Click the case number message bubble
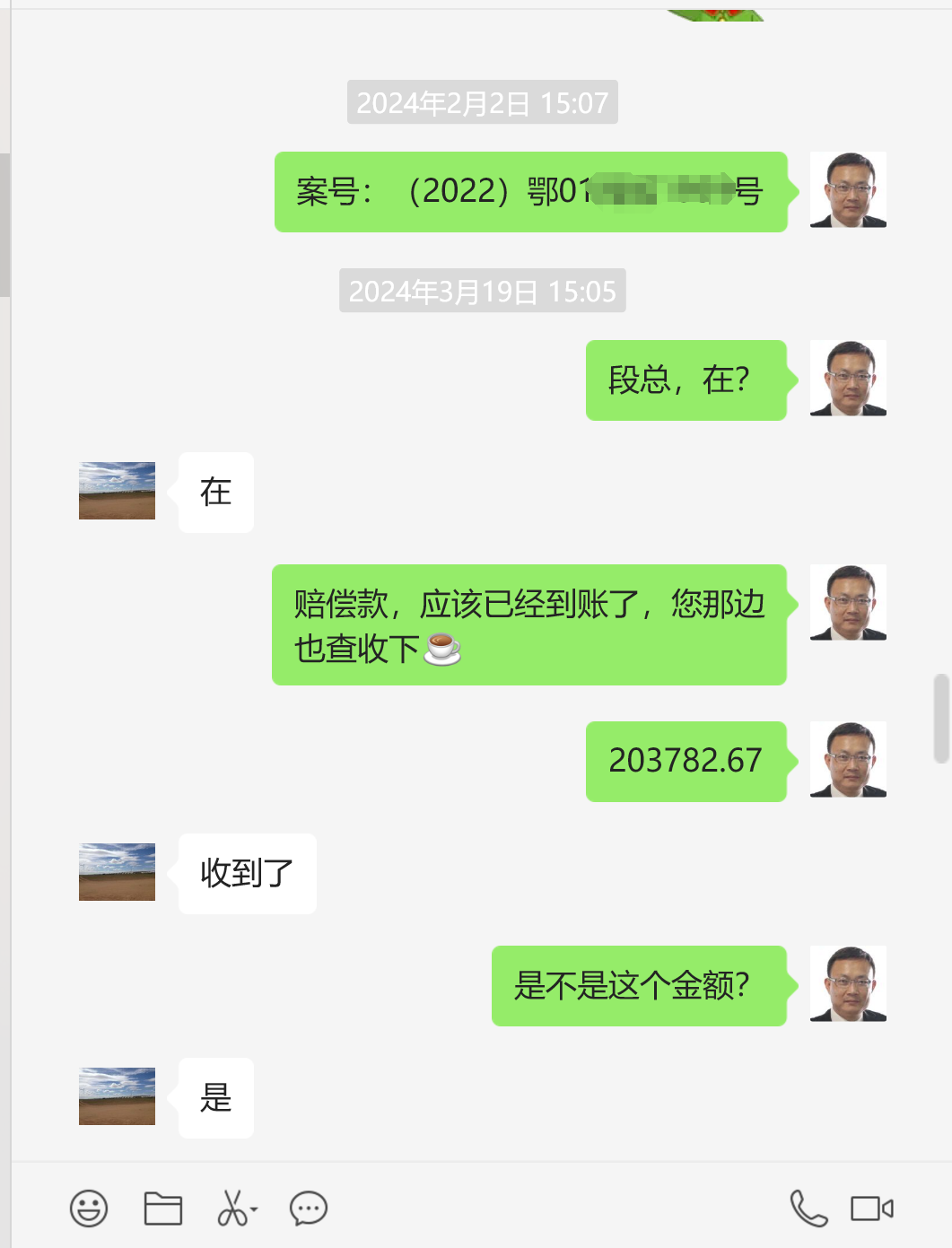Viewport: 952px width, 1248px height. 529,192
